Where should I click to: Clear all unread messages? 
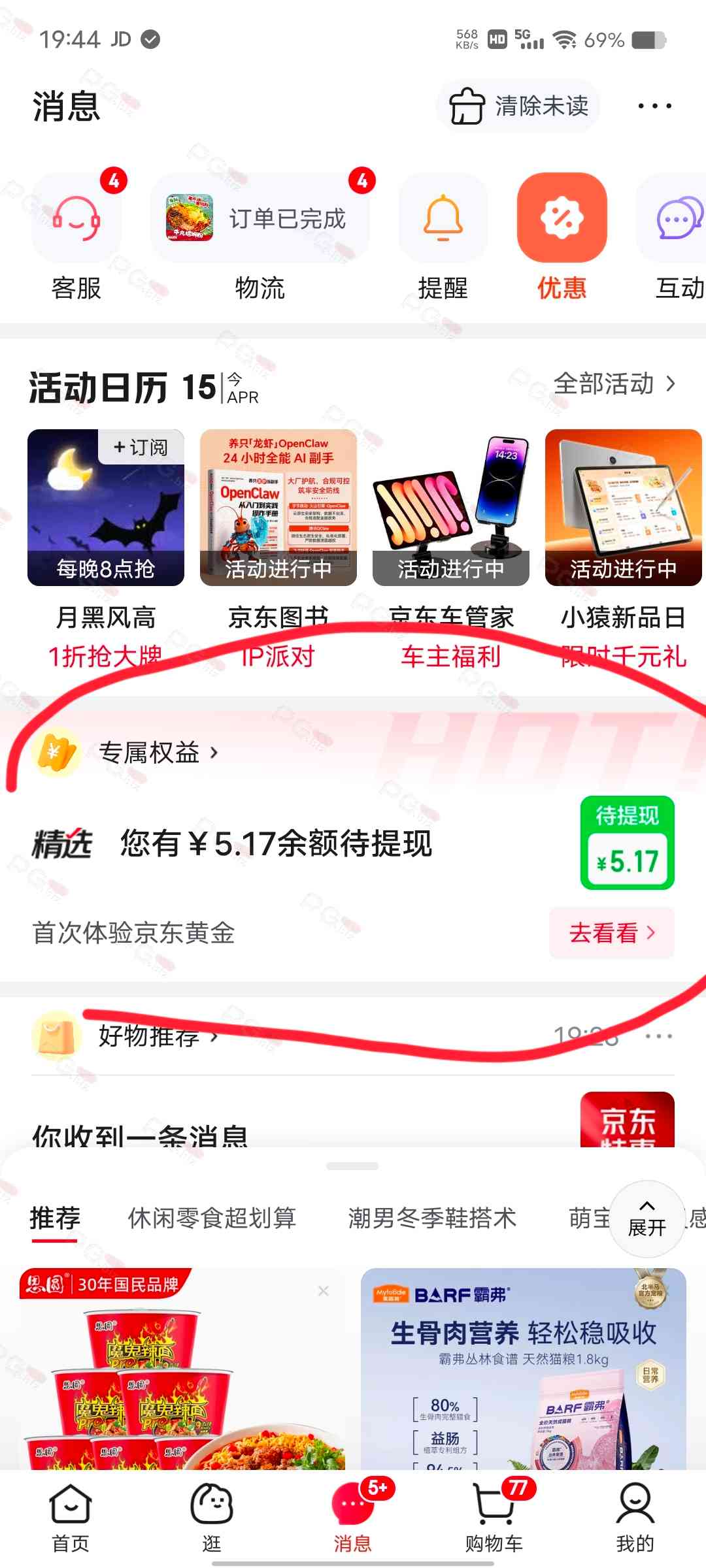[x=519, y=106]
